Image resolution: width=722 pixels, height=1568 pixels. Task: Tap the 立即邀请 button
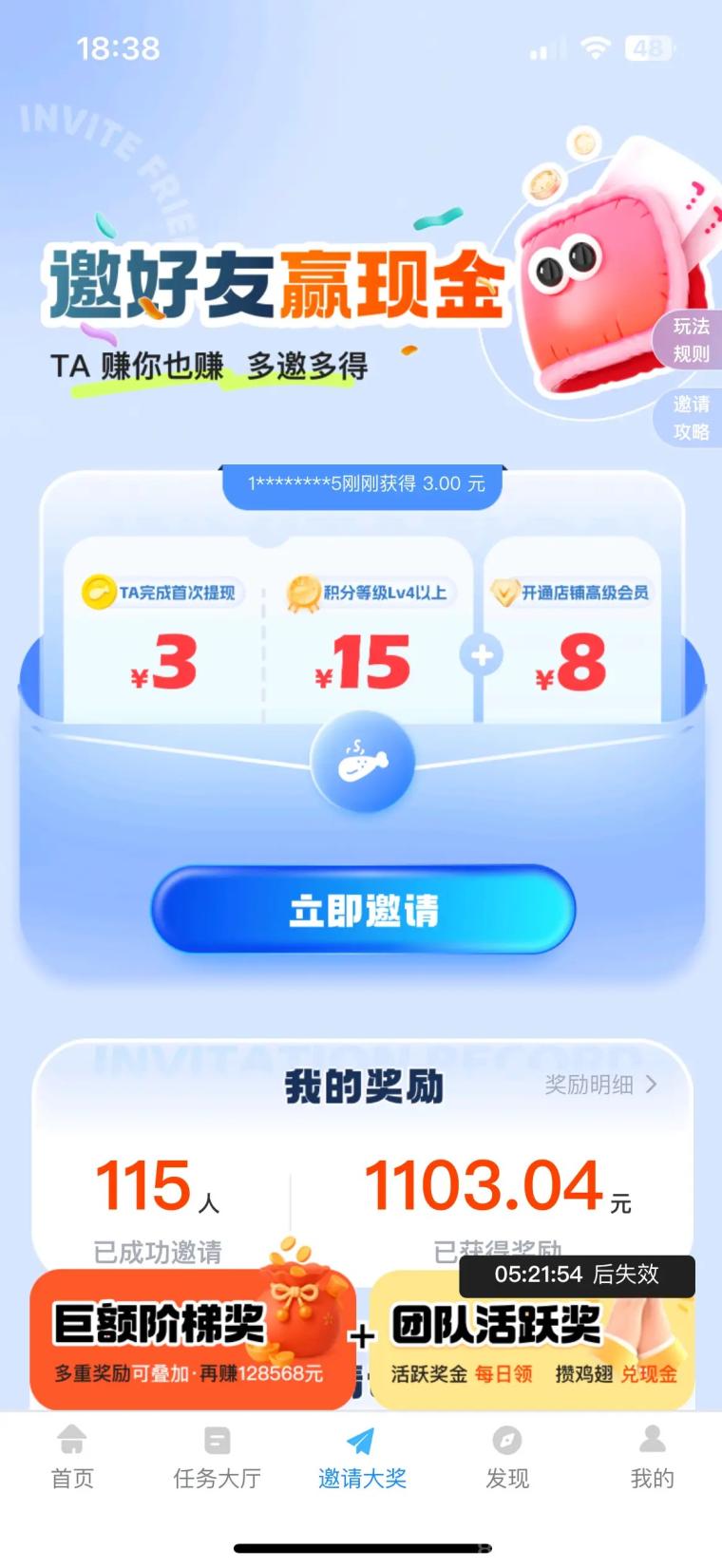[363, 910]
